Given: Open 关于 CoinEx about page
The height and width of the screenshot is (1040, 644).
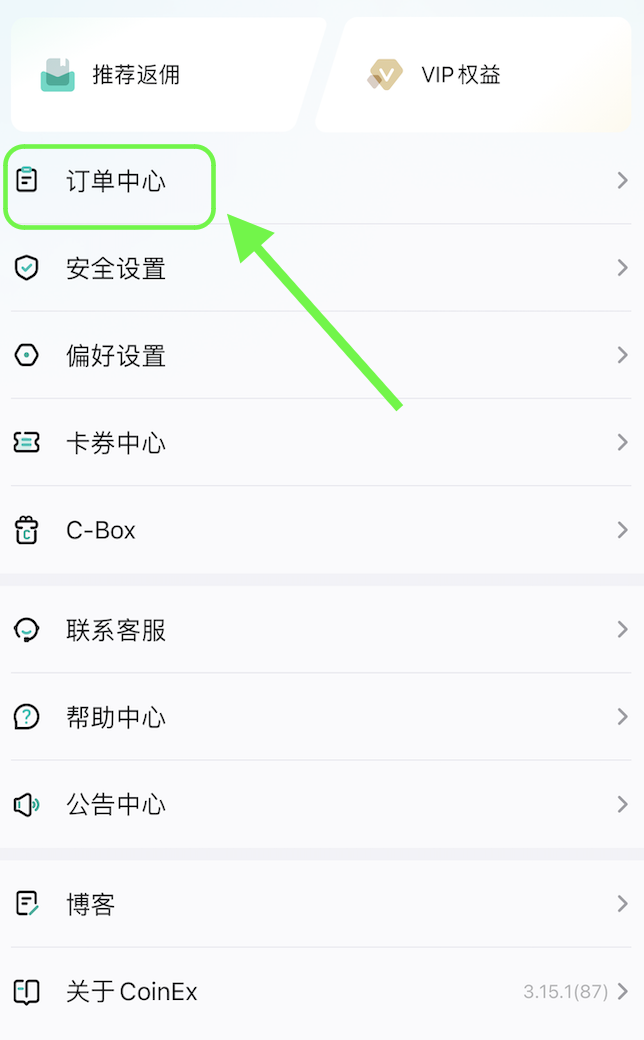Looking at the screenshot, I should click(322, 992).
